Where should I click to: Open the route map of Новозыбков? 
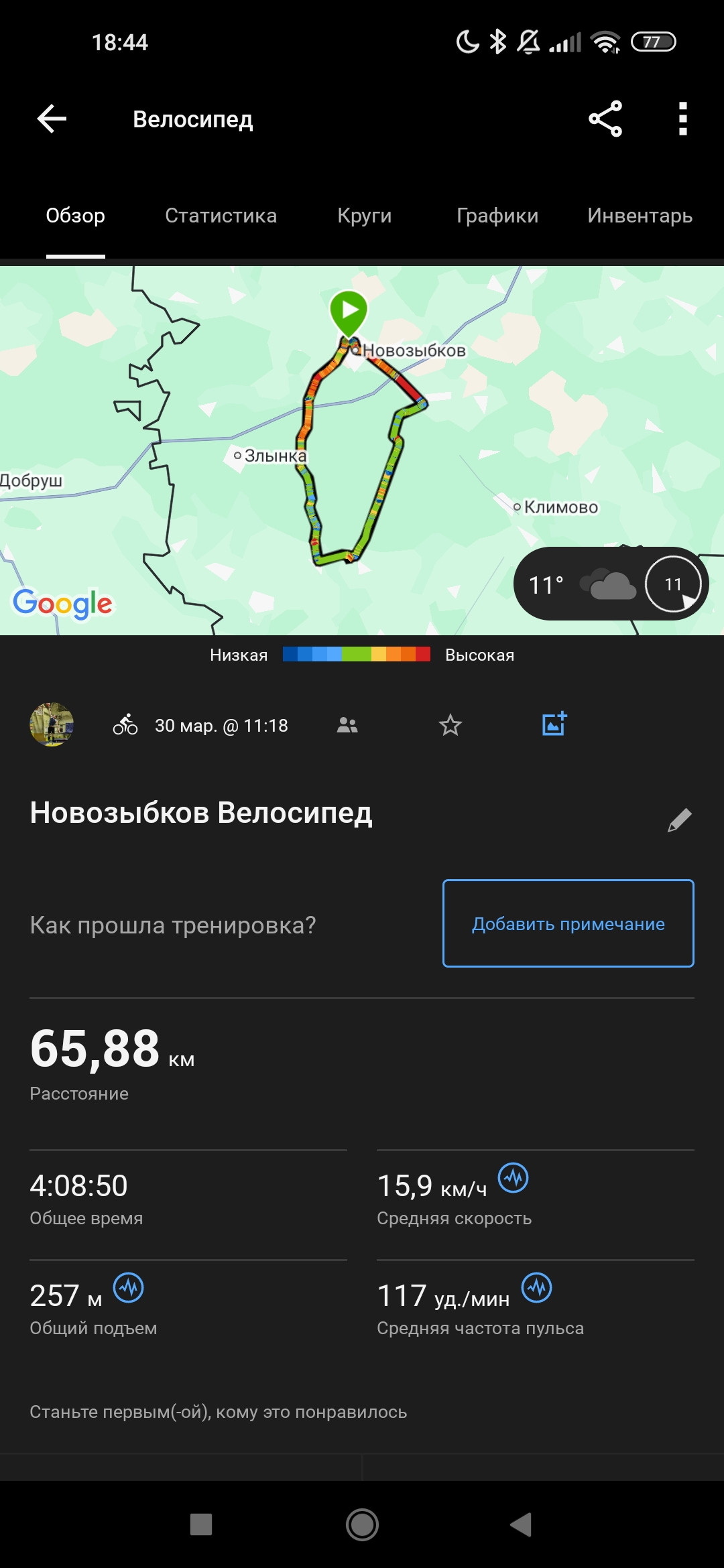[x=362, y=450]
